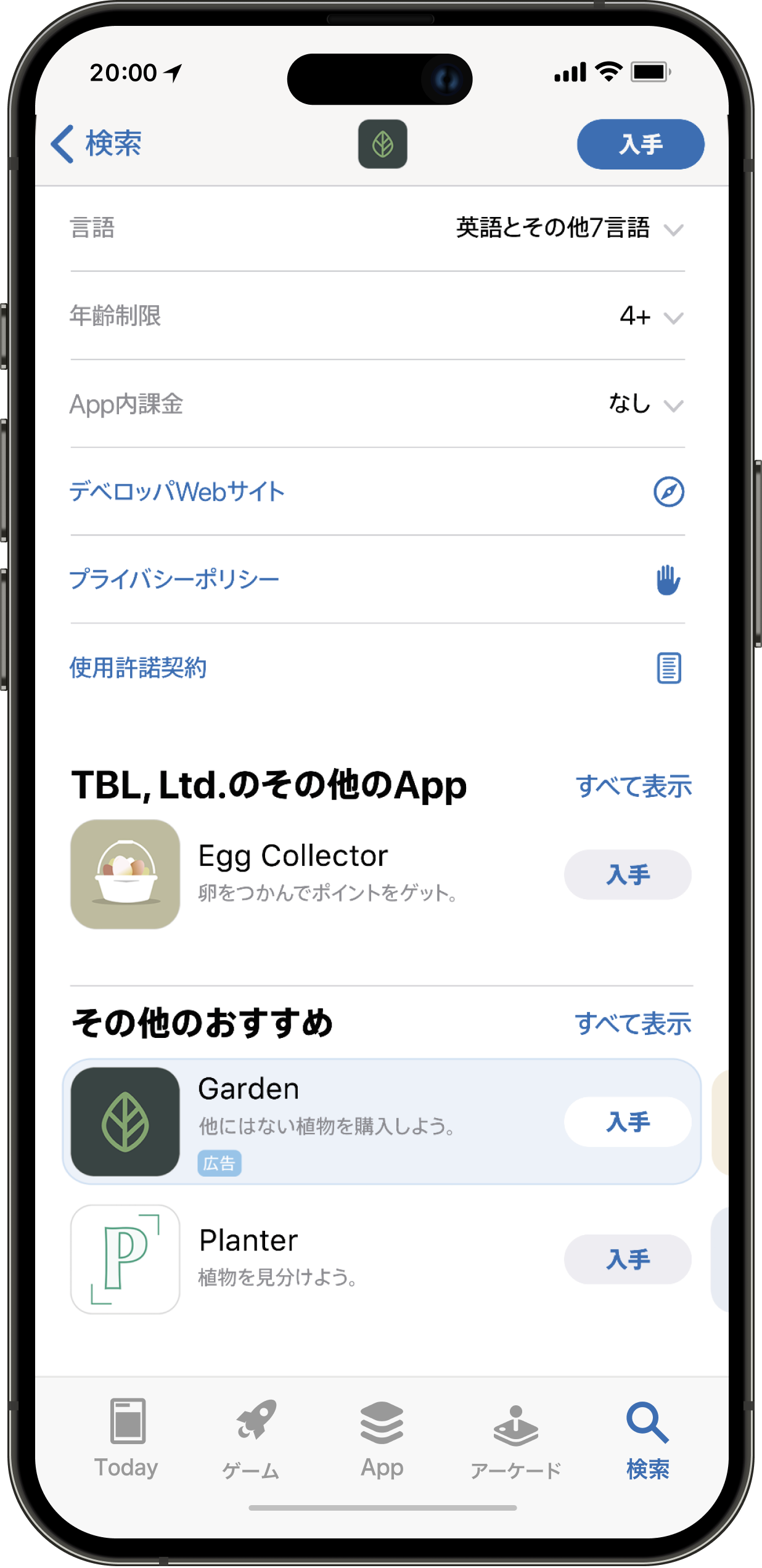Open the Egg Collector app icon
The image size is (762, 1568).
coord(125,875)
